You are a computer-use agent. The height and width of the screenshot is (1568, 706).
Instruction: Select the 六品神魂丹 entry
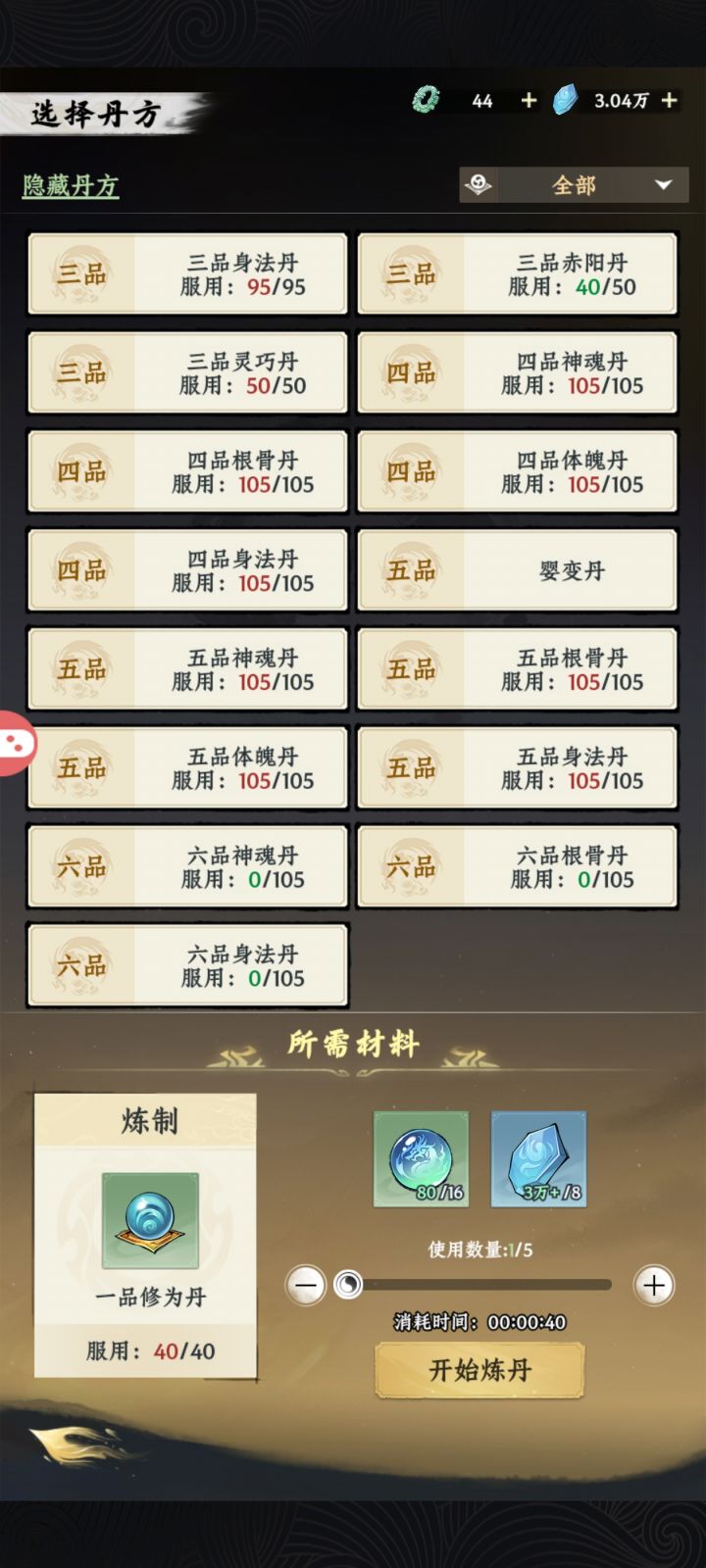[x=187, y=866]
